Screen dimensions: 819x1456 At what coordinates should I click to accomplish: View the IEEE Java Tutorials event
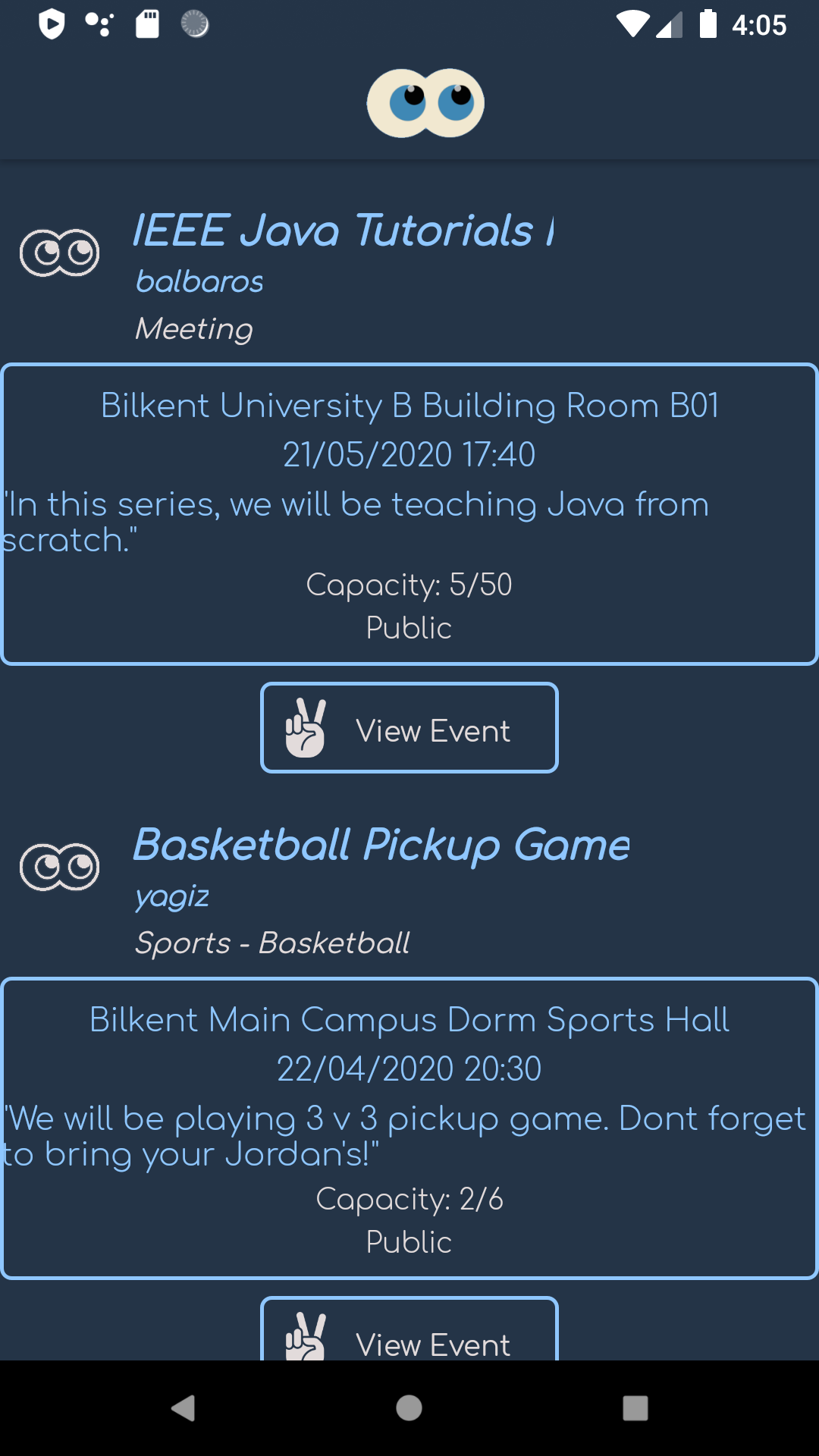coord(409,728)
